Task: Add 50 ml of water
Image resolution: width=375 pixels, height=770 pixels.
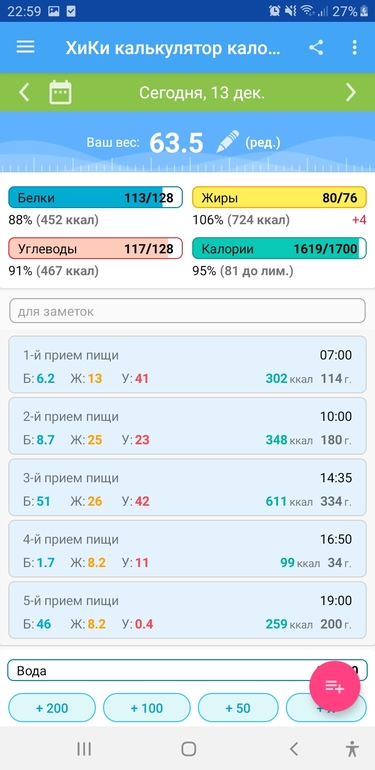Action: [x=238, y=708]
